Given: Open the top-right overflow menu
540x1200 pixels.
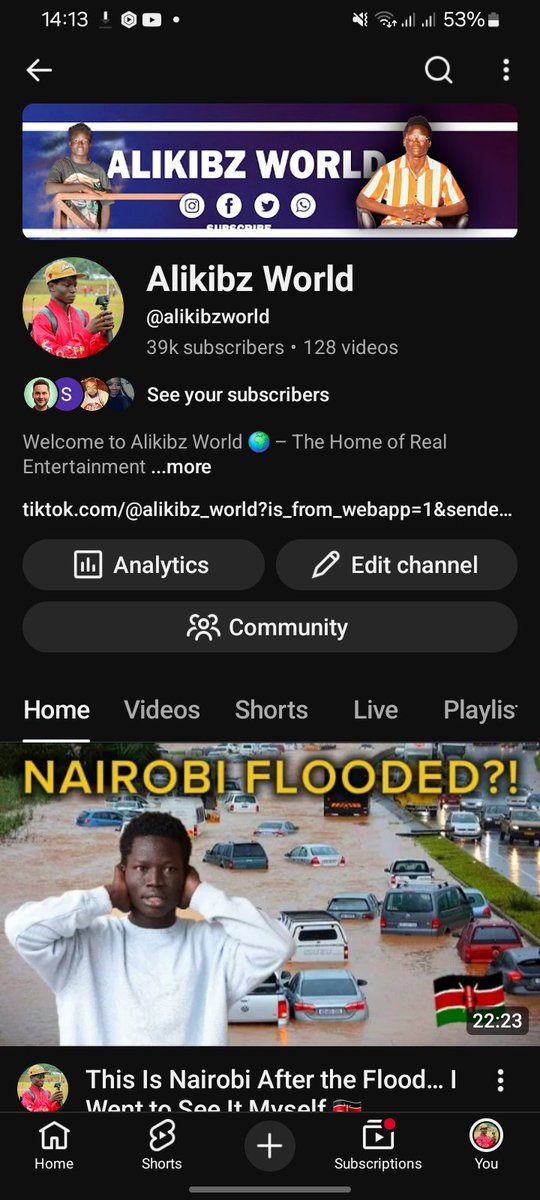Looking at the screenshot, I should click(x=506, y=70).
